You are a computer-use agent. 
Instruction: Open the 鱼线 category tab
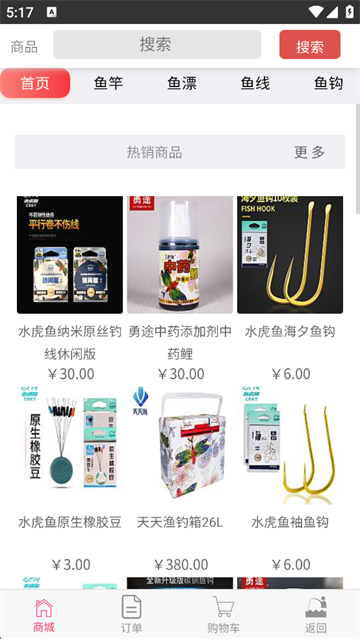(255, 83)
